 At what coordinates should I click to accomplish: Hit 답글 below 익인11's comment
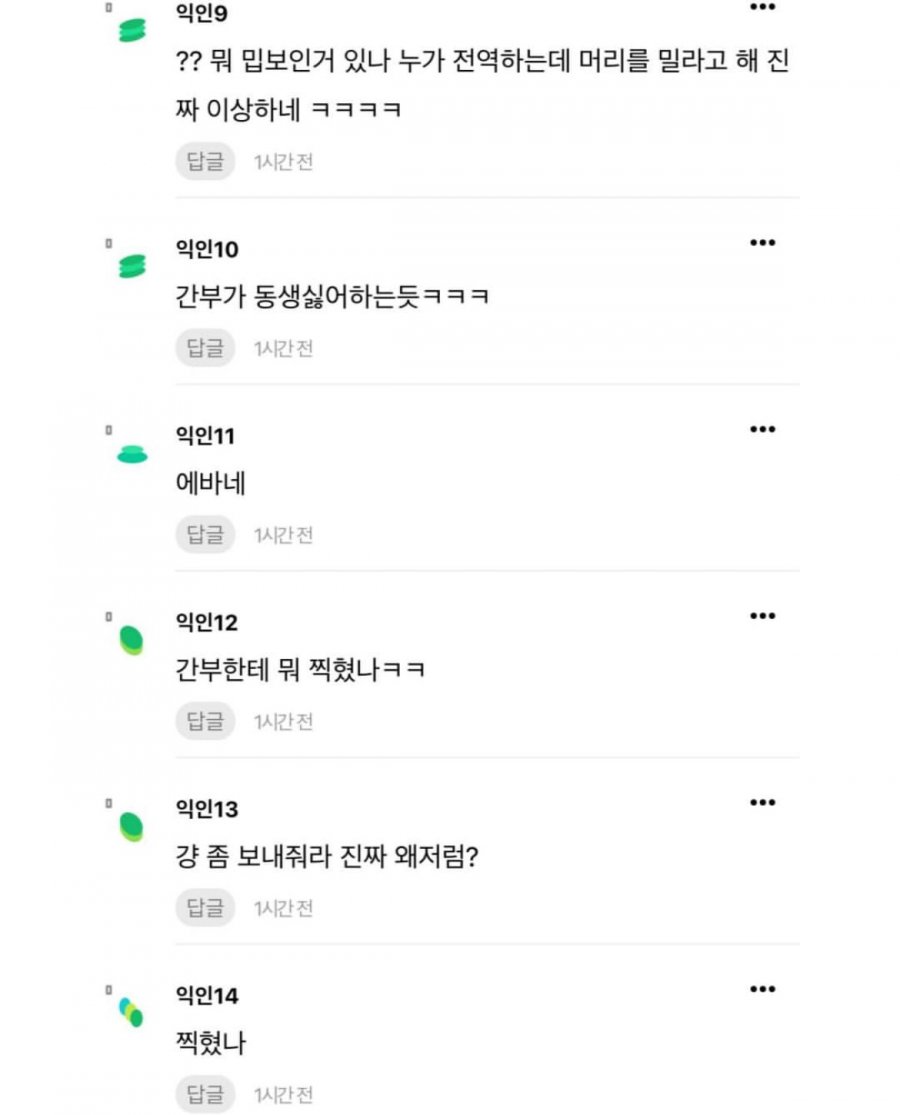[x=205, y=535]
